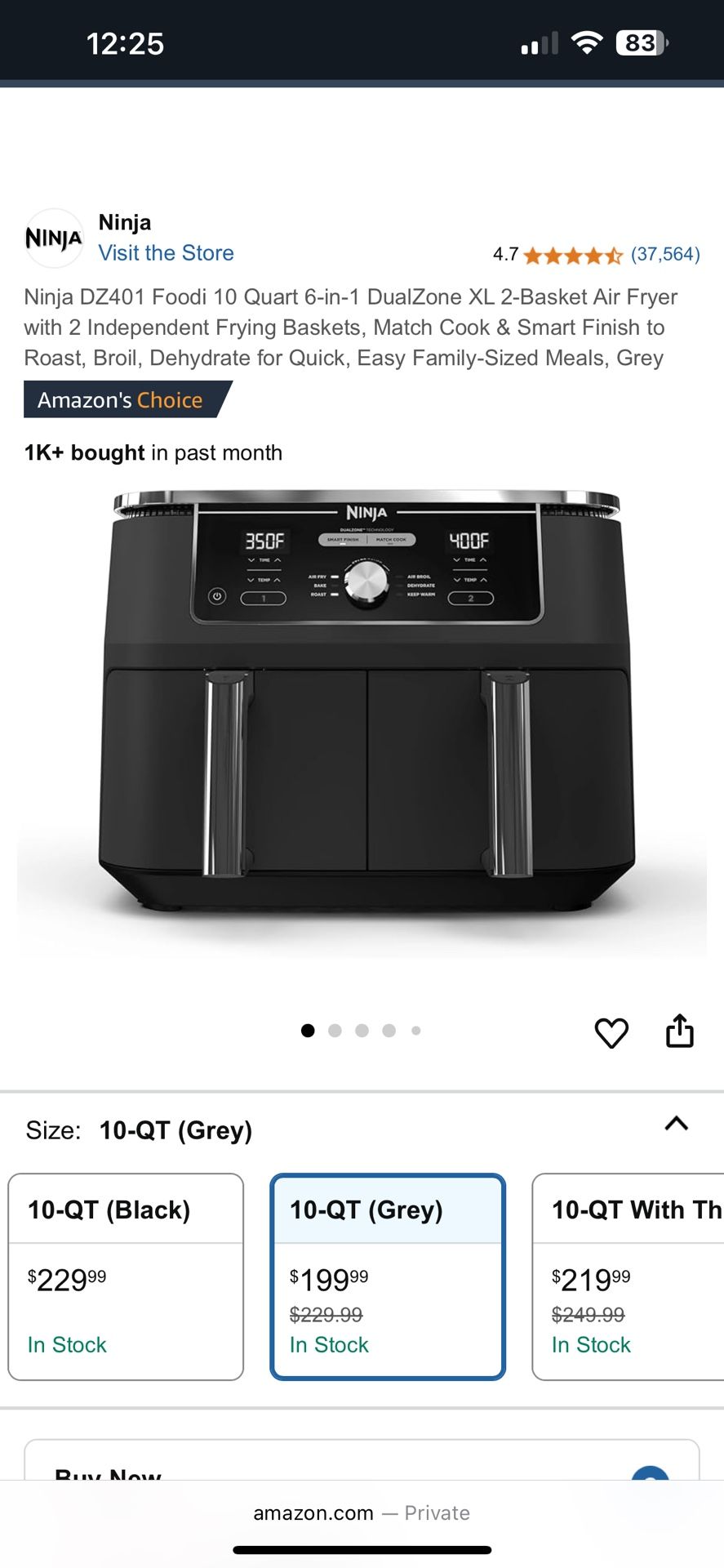Open the 37,564 customer ratings
This screenshot has width=724, height=1568.
pos(664,255)
